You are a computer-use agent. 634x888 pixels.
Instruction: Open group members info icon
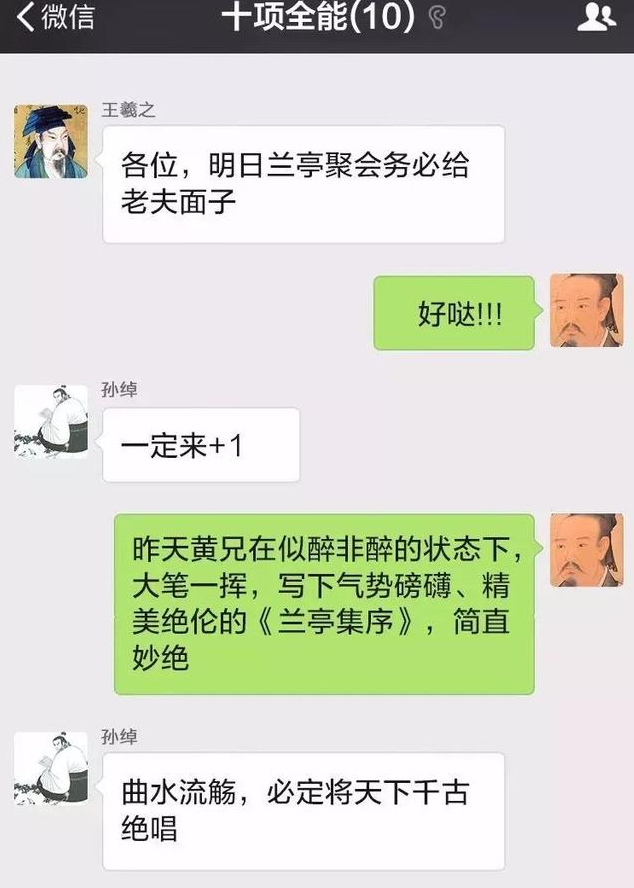pos(596,18)
